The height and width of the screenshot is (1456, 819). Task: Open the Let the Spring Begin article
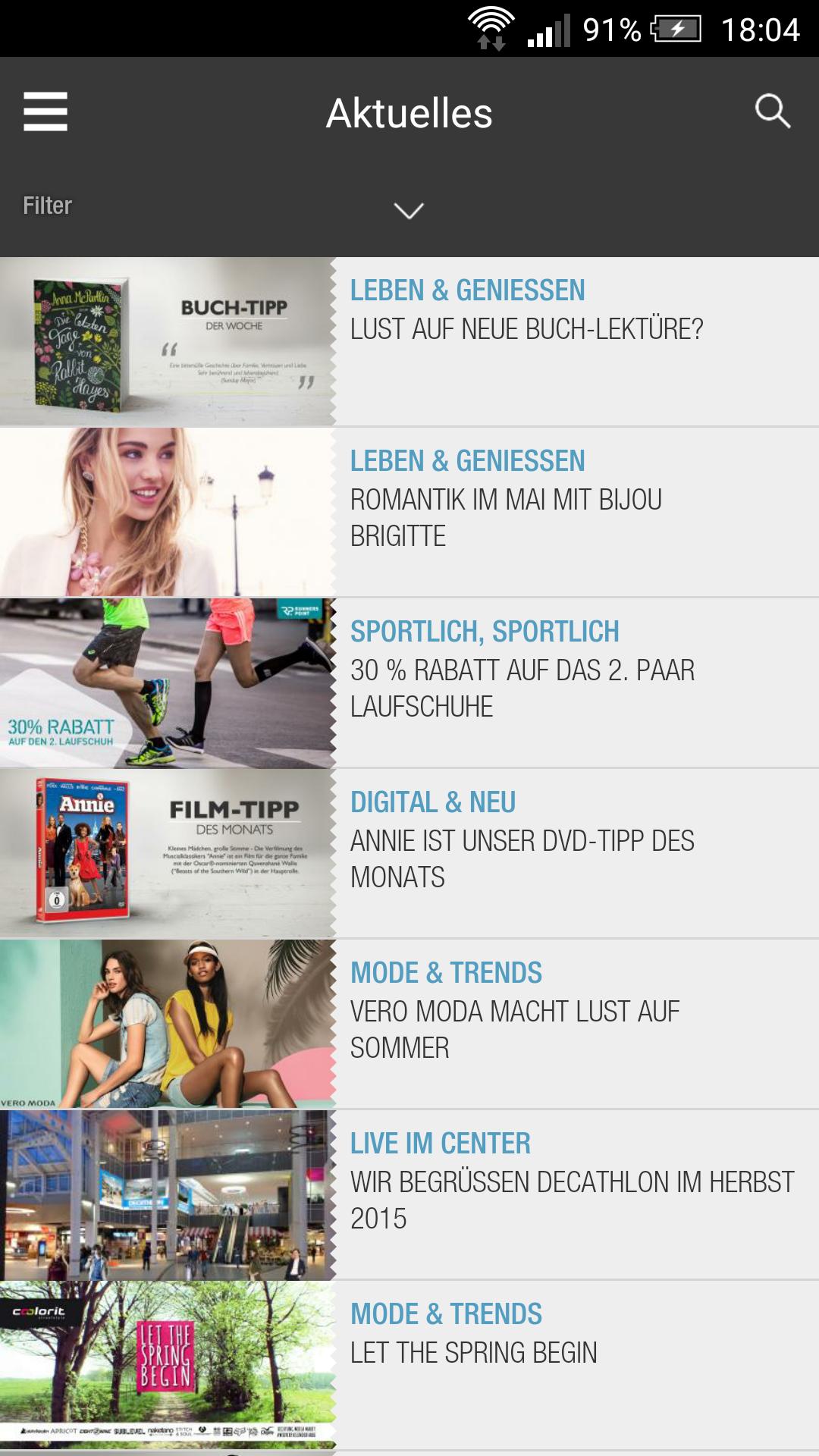(473, 1353)
